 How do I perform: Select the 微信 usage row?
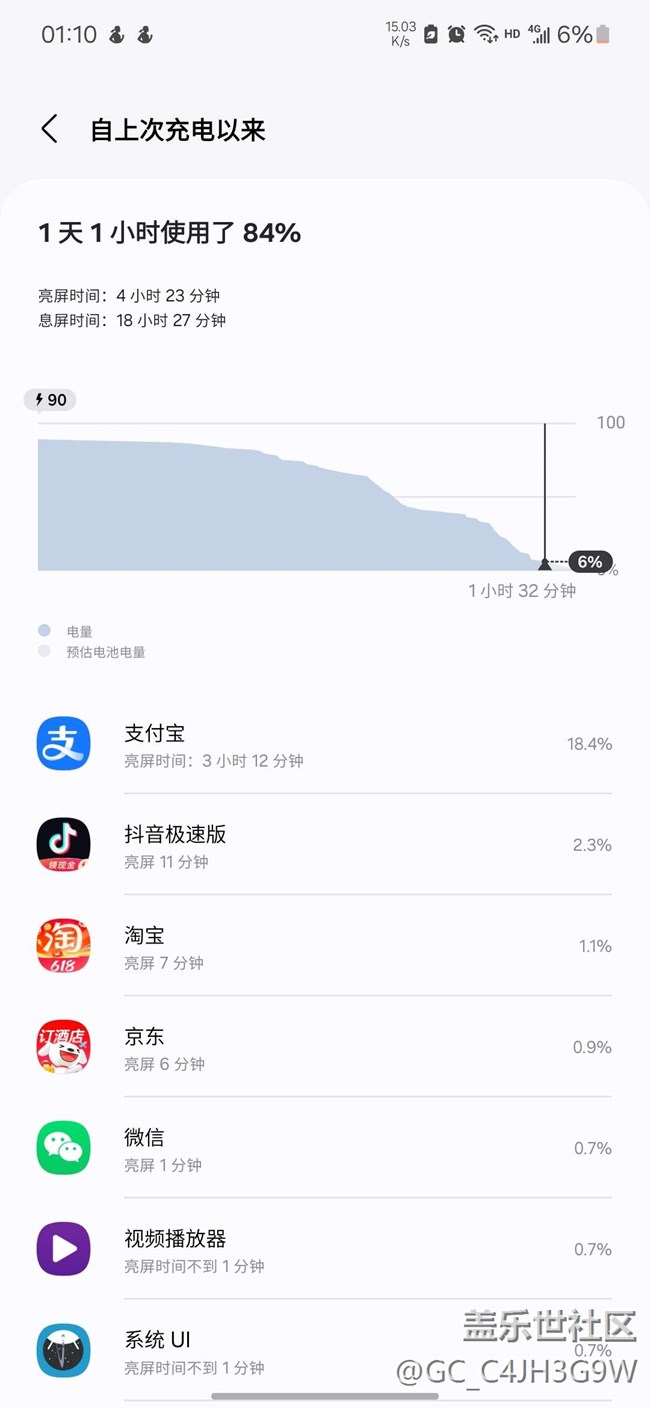coord(325,1148)
